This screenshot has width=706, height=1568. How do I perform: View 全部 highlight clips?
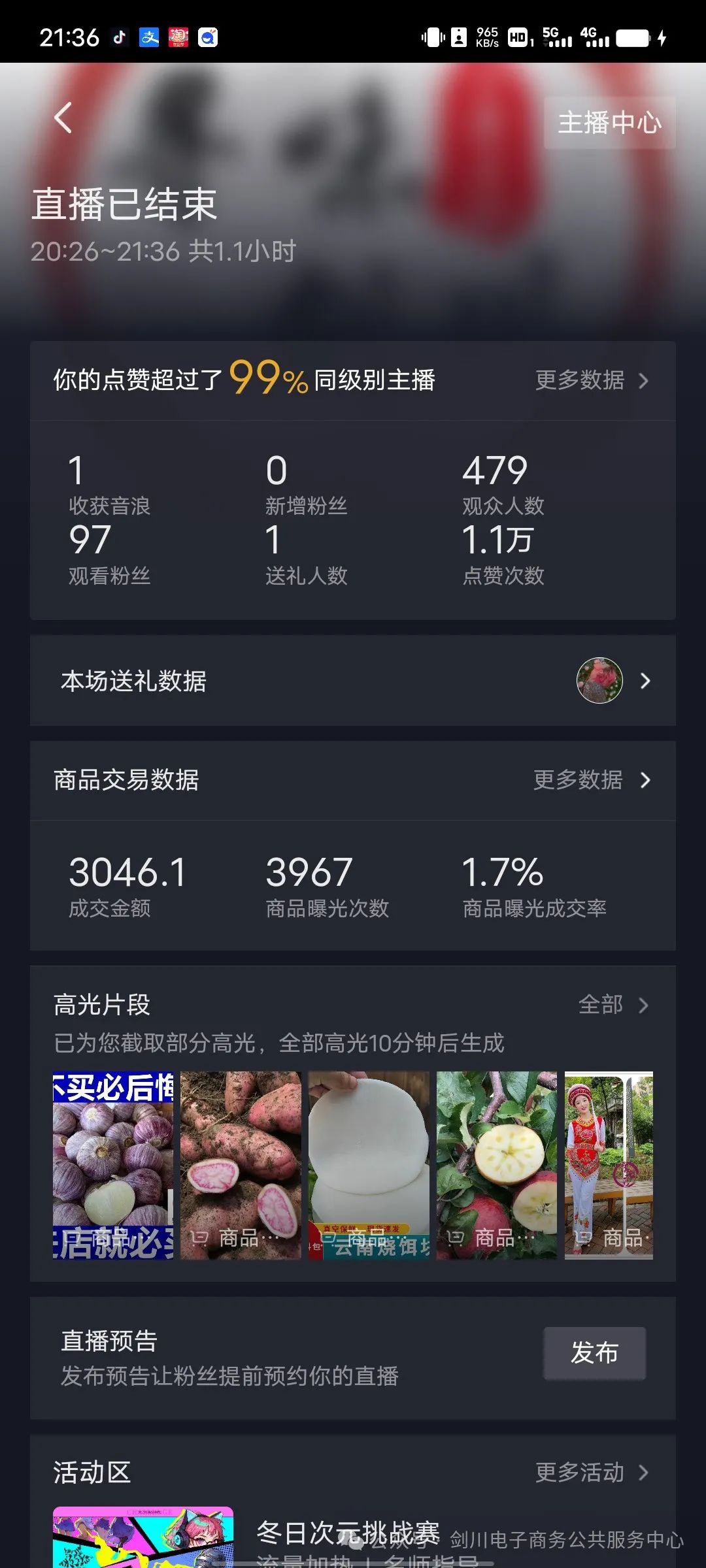[x=613, y=1005]
